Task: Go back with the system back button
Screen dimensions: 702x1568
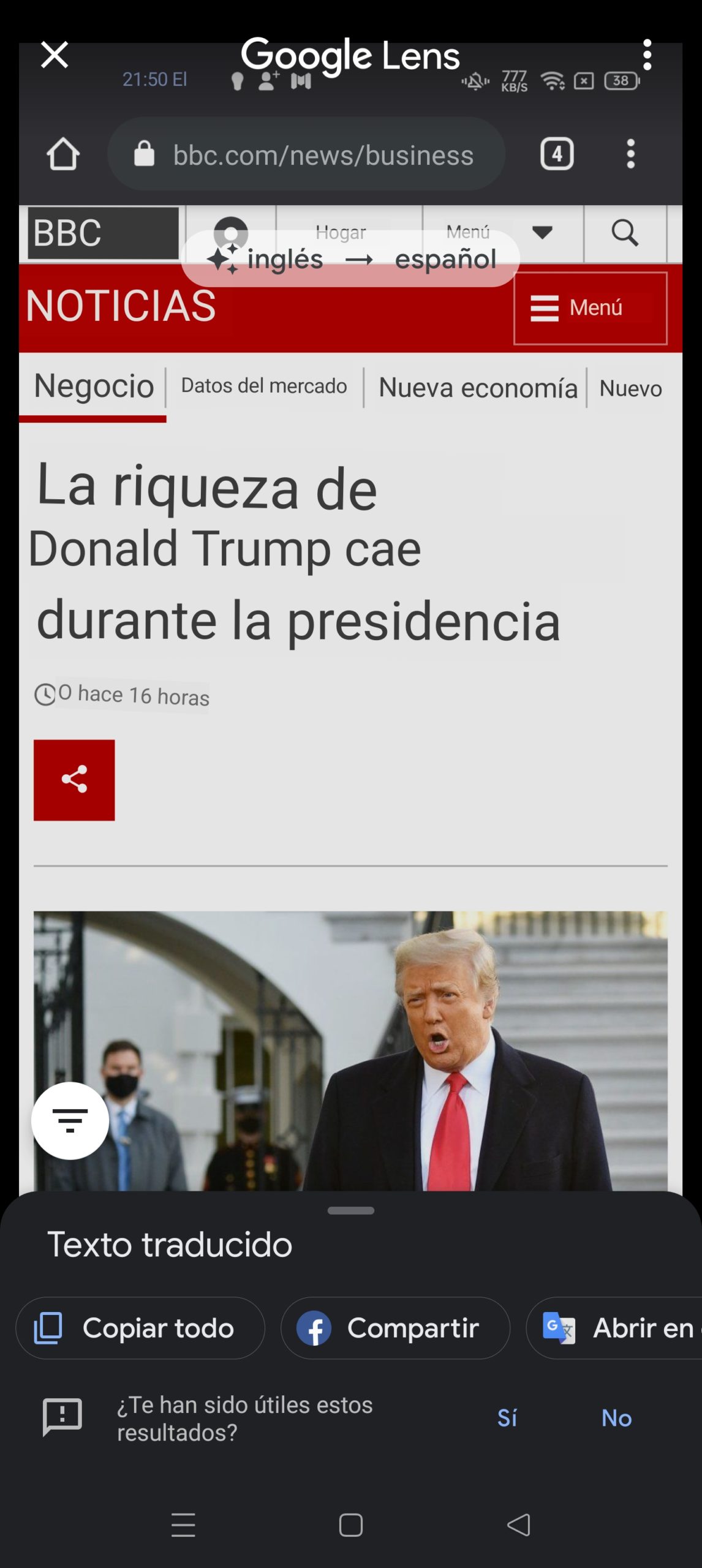Action: point(518,1525)
